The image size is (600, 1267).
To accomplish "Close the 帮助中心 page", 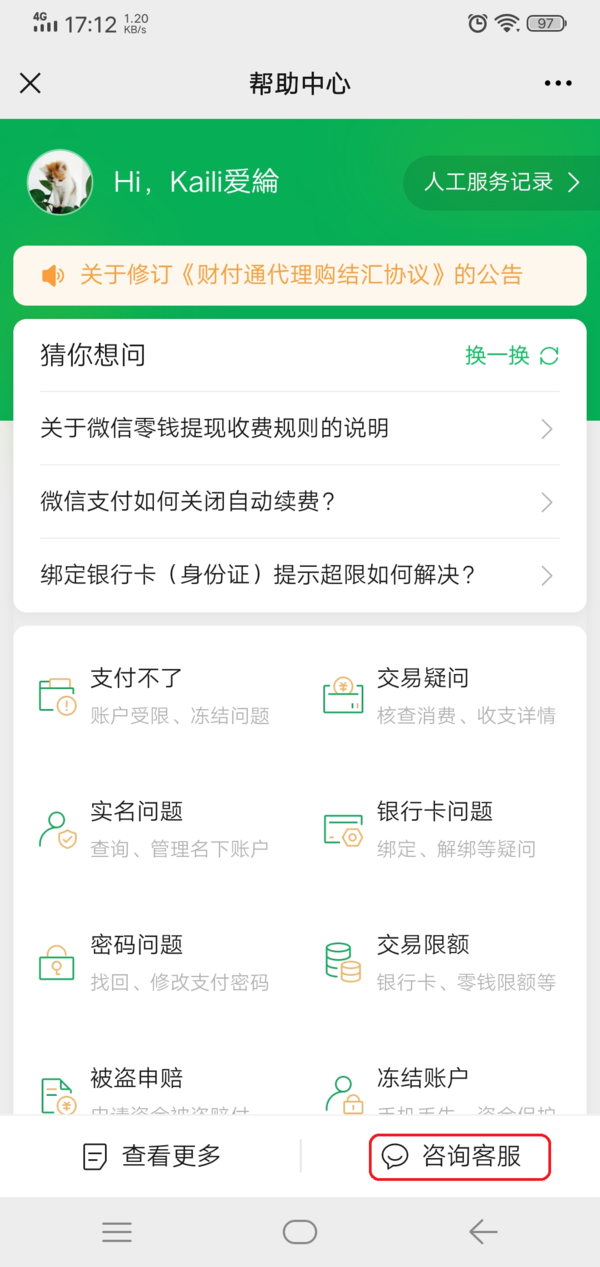I will coord(31,83).
